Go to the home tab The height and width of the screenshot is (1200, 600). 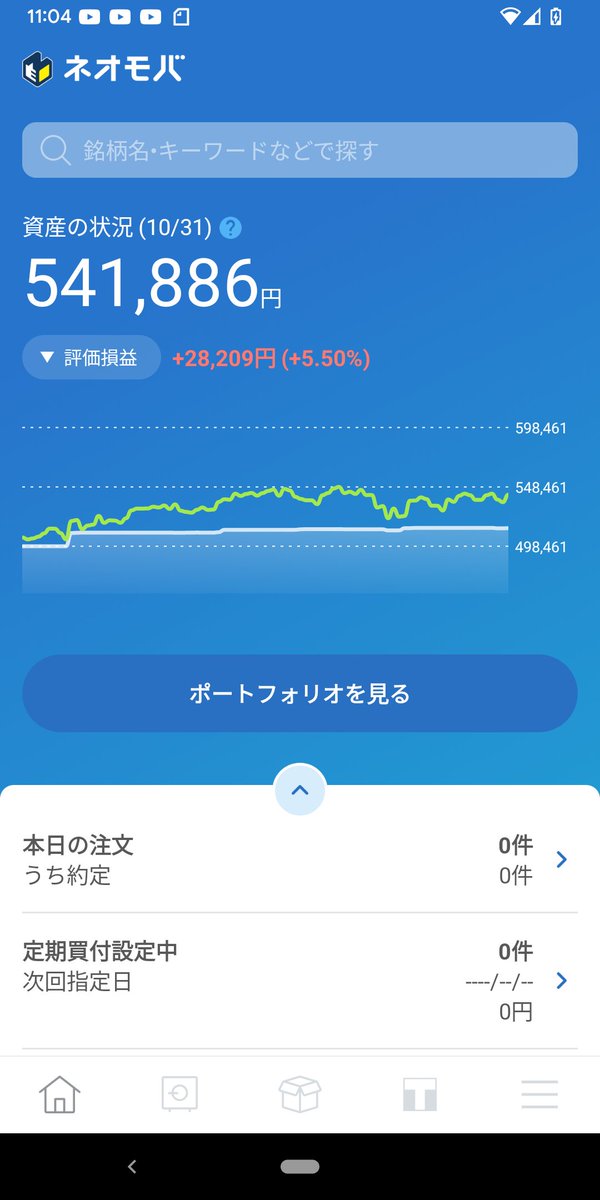click(x=60, y=1094)
